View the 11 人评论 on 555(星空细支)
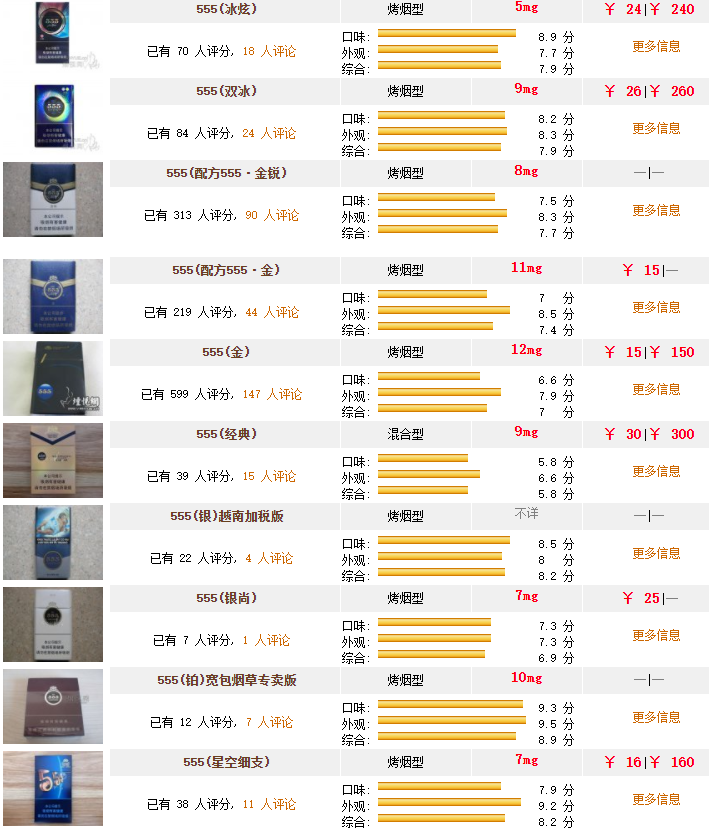This screenshot has height=833, width=709. coord(269,804)
